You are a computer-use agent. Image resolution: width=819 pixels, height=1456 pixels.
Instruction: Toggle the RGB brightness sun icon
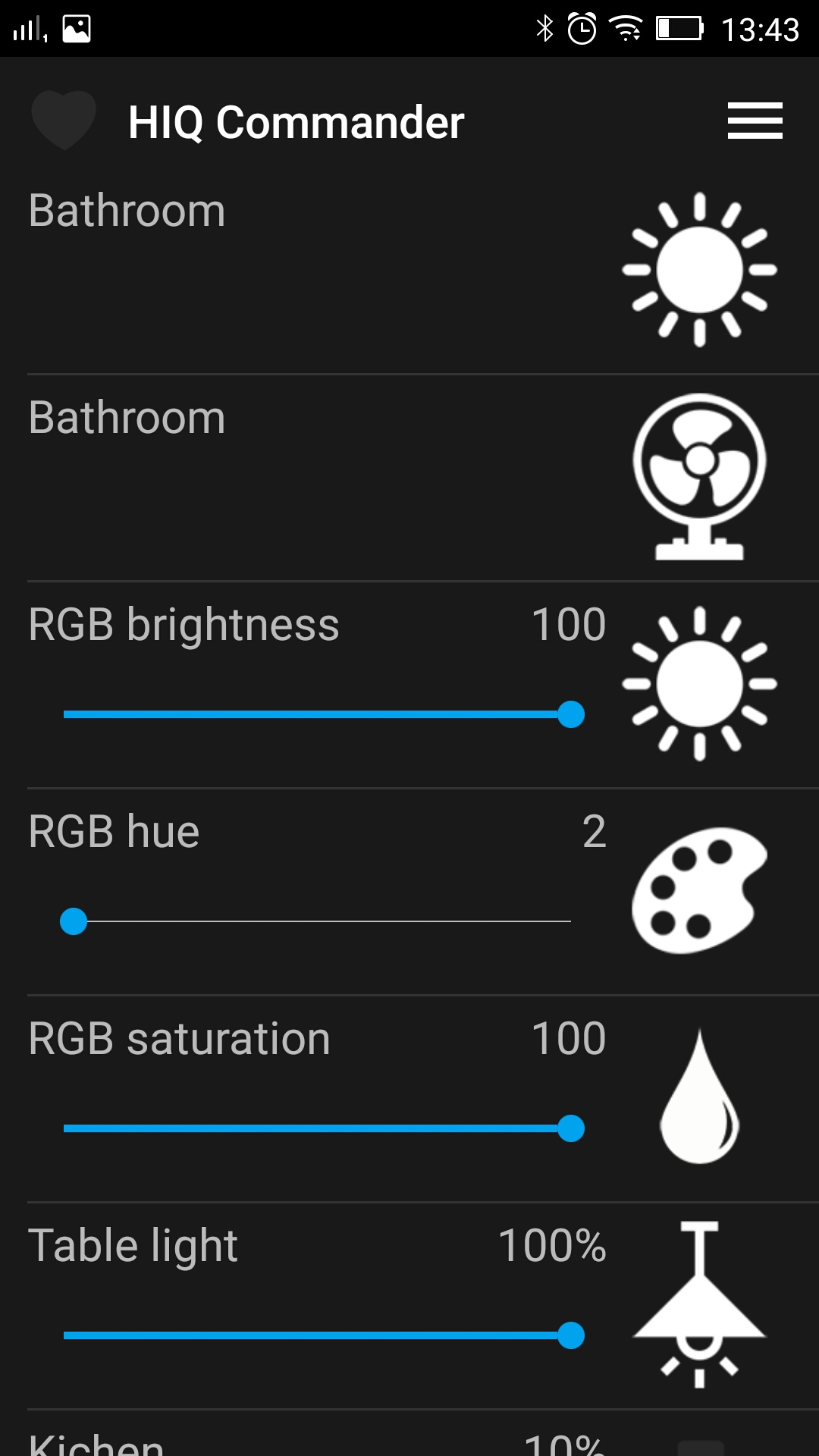[x=699, y=684]
